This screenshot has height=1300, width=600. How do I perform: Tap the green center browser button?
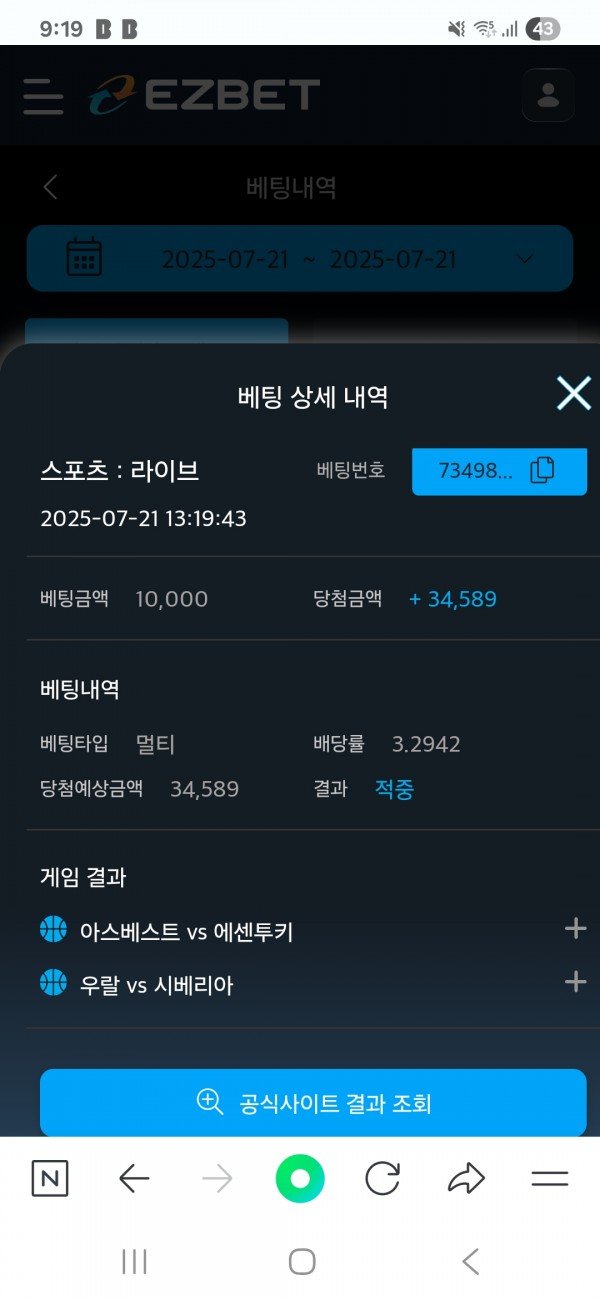point(300,1179)
